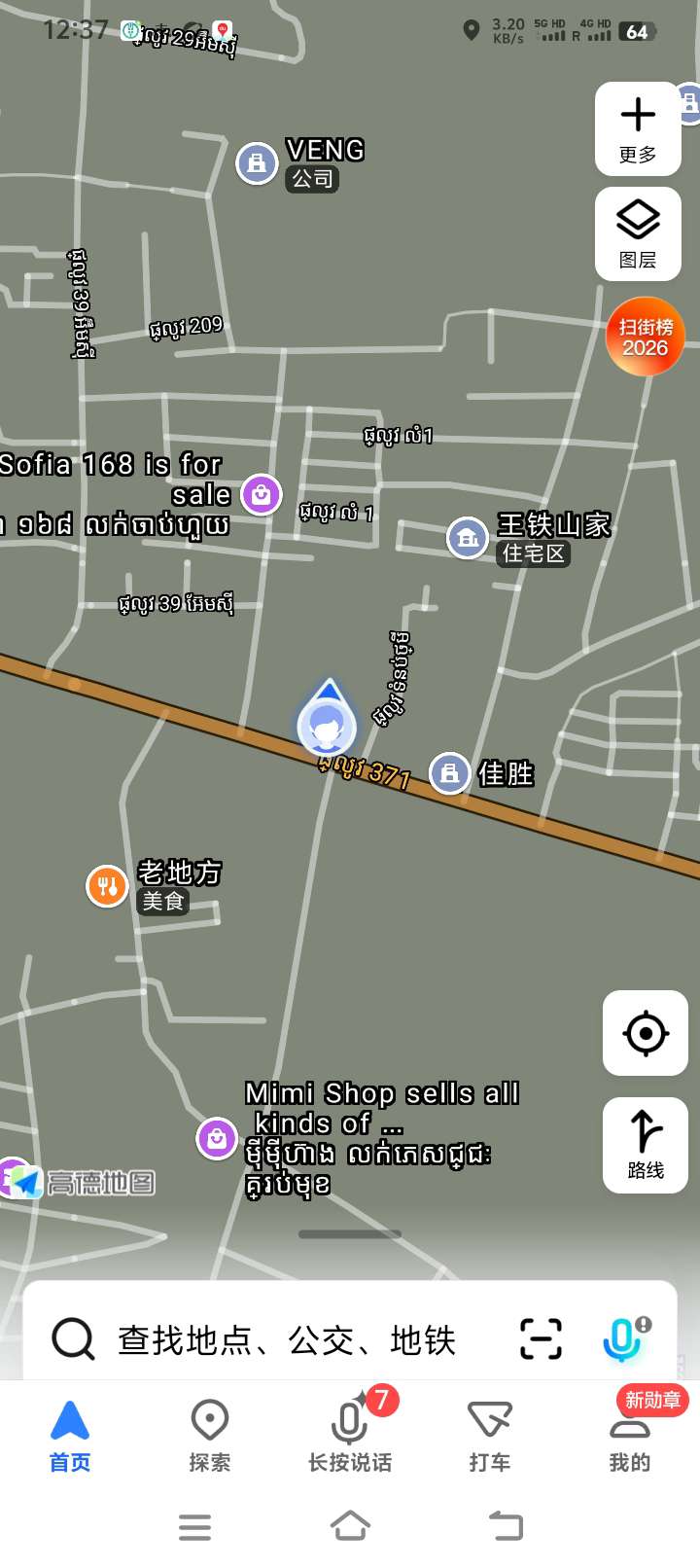Recenter map on my current location

pyautogui.click(x=646, y=1033)
